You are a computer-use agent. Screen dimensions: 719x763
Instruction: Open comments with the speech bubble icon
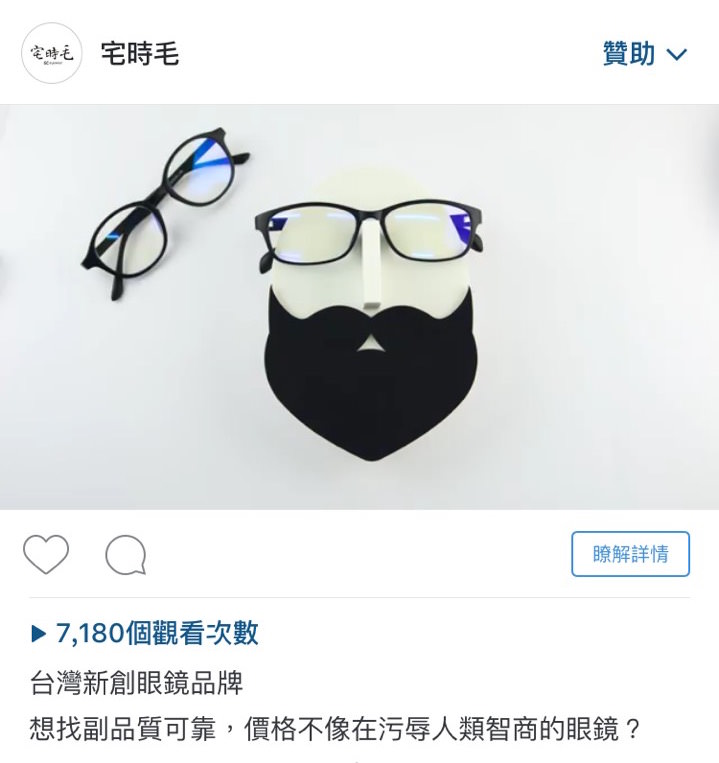pyautogui.click(x=126, y=555)
